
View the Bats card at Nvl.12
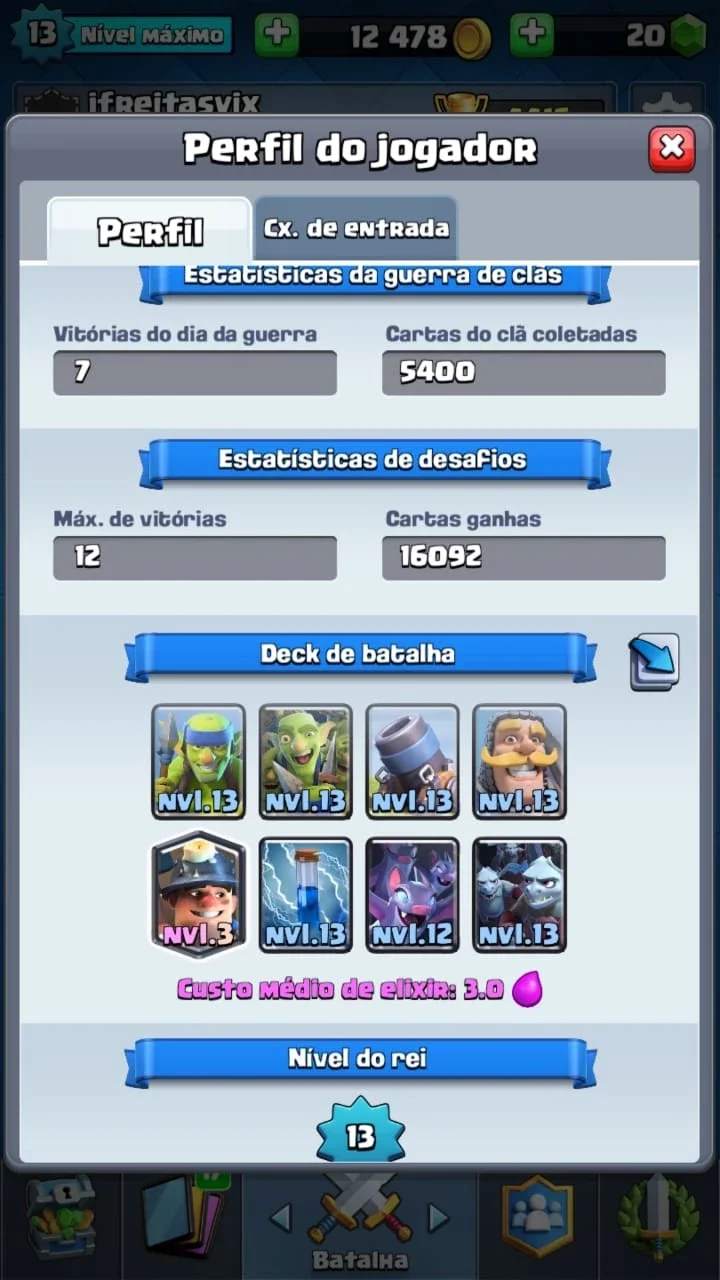point(412,895)
